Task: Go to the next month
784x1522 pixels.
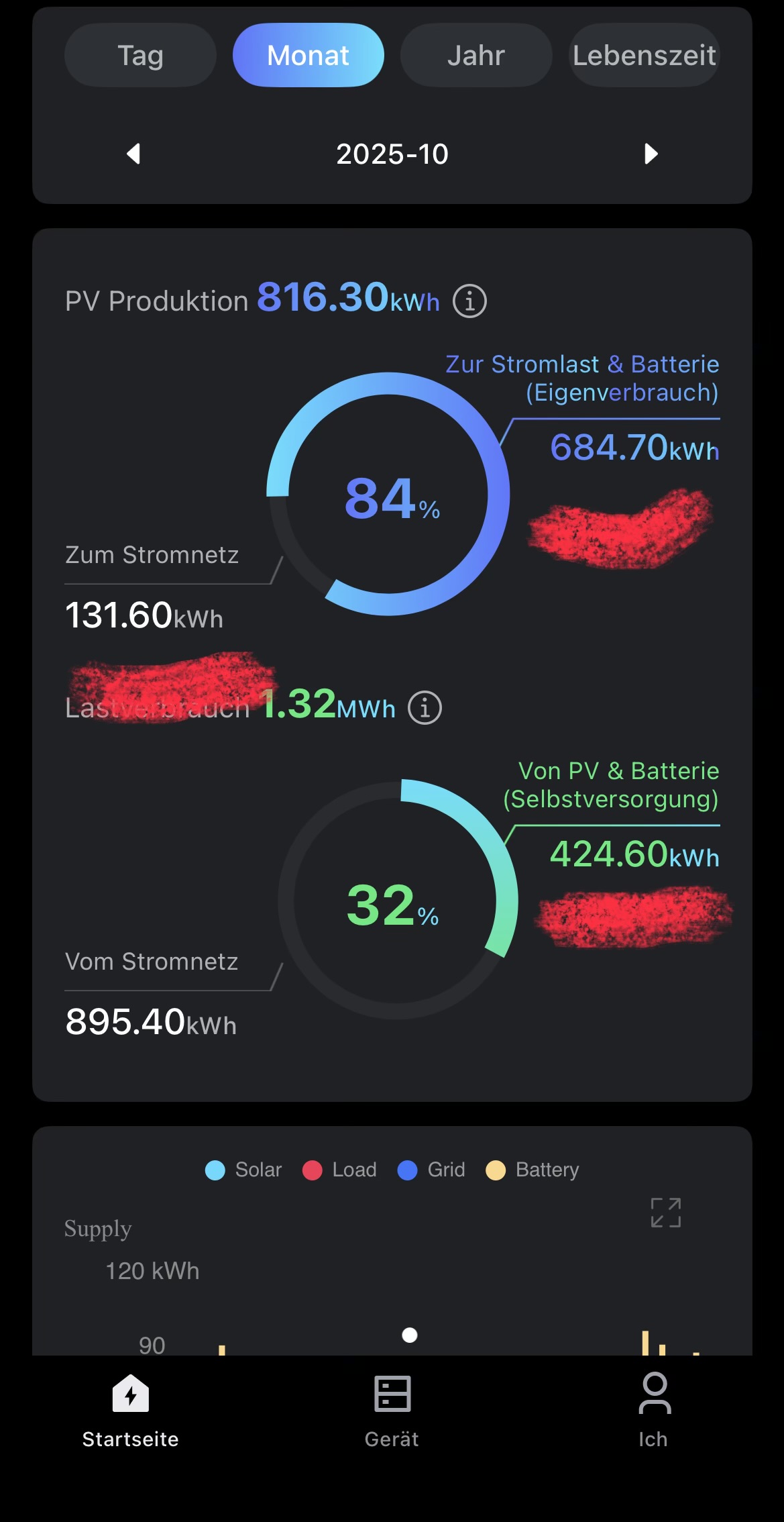Action: click(651, 154)
